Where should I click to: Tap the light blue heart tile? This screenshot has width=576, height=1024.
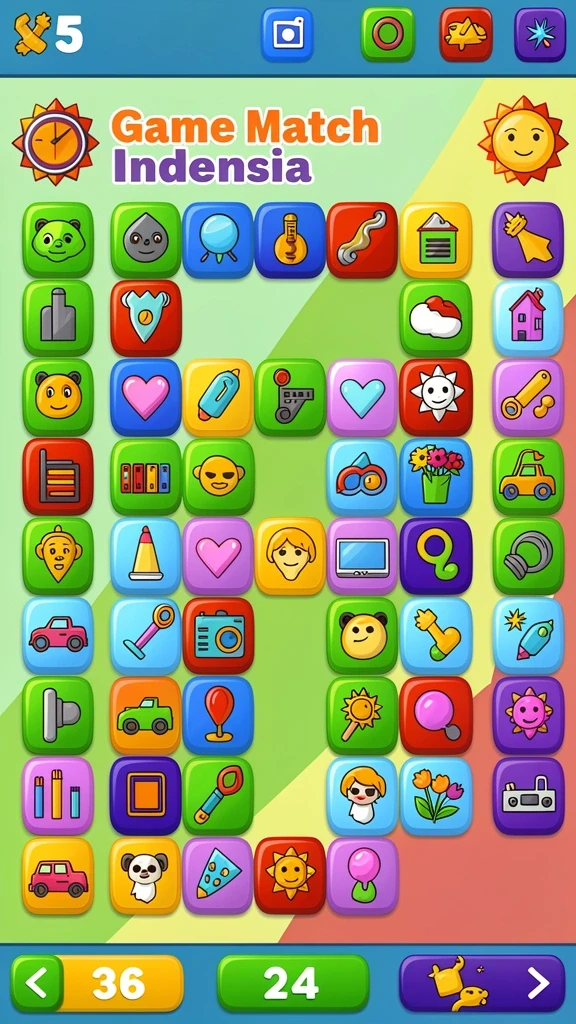coord(362,397)
